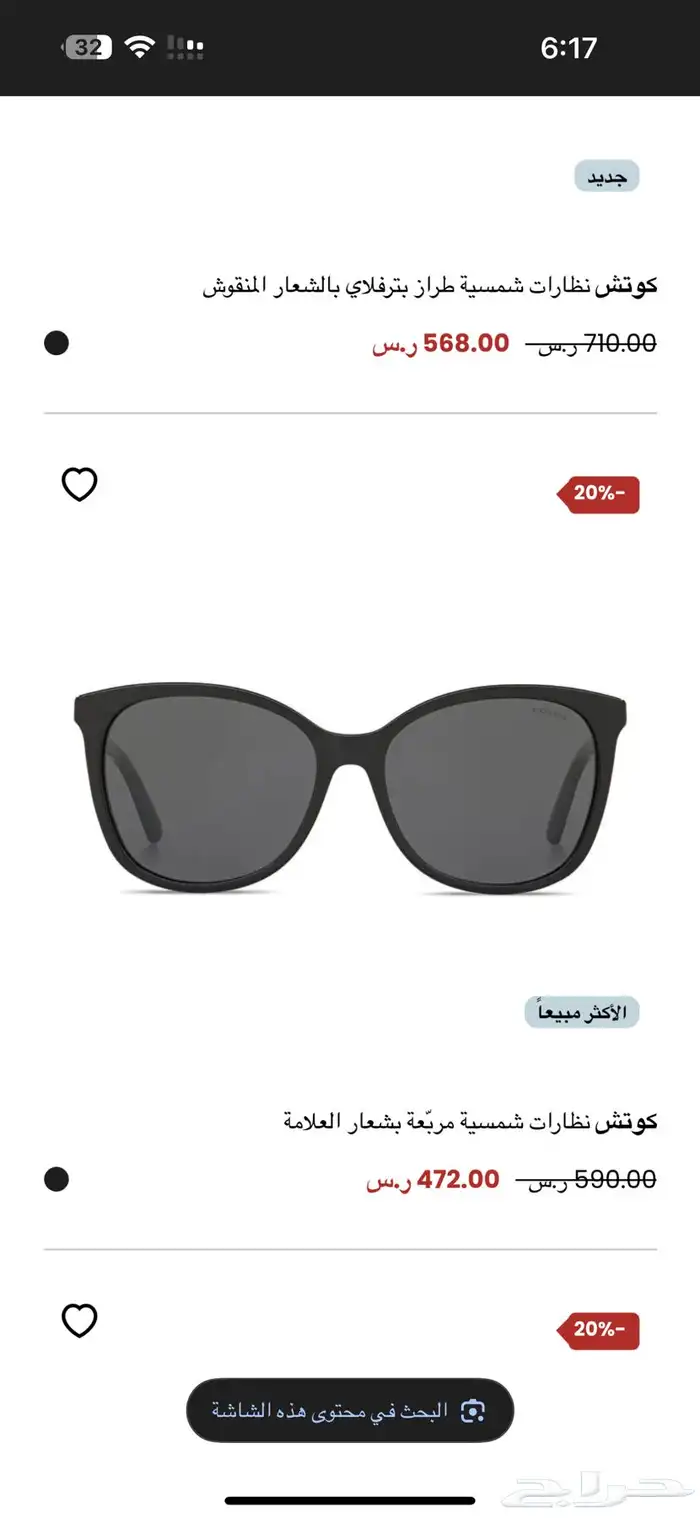The height and width of the screenshot is (1518, 700).
Task: Add the 472.00 square sunglasses to wishlist
Action: coord(80,485)
